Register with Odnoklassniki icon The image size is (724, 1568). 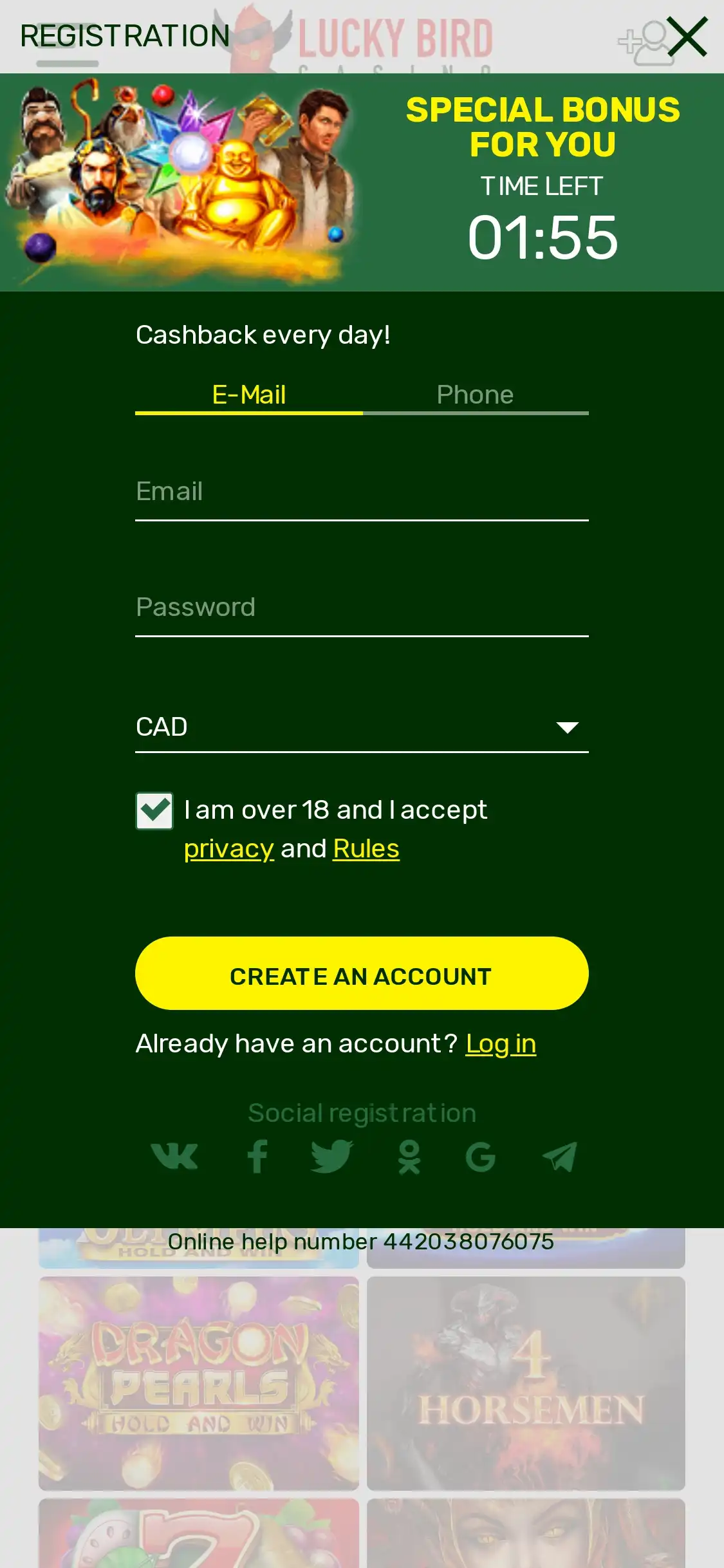pos(409,1157)
